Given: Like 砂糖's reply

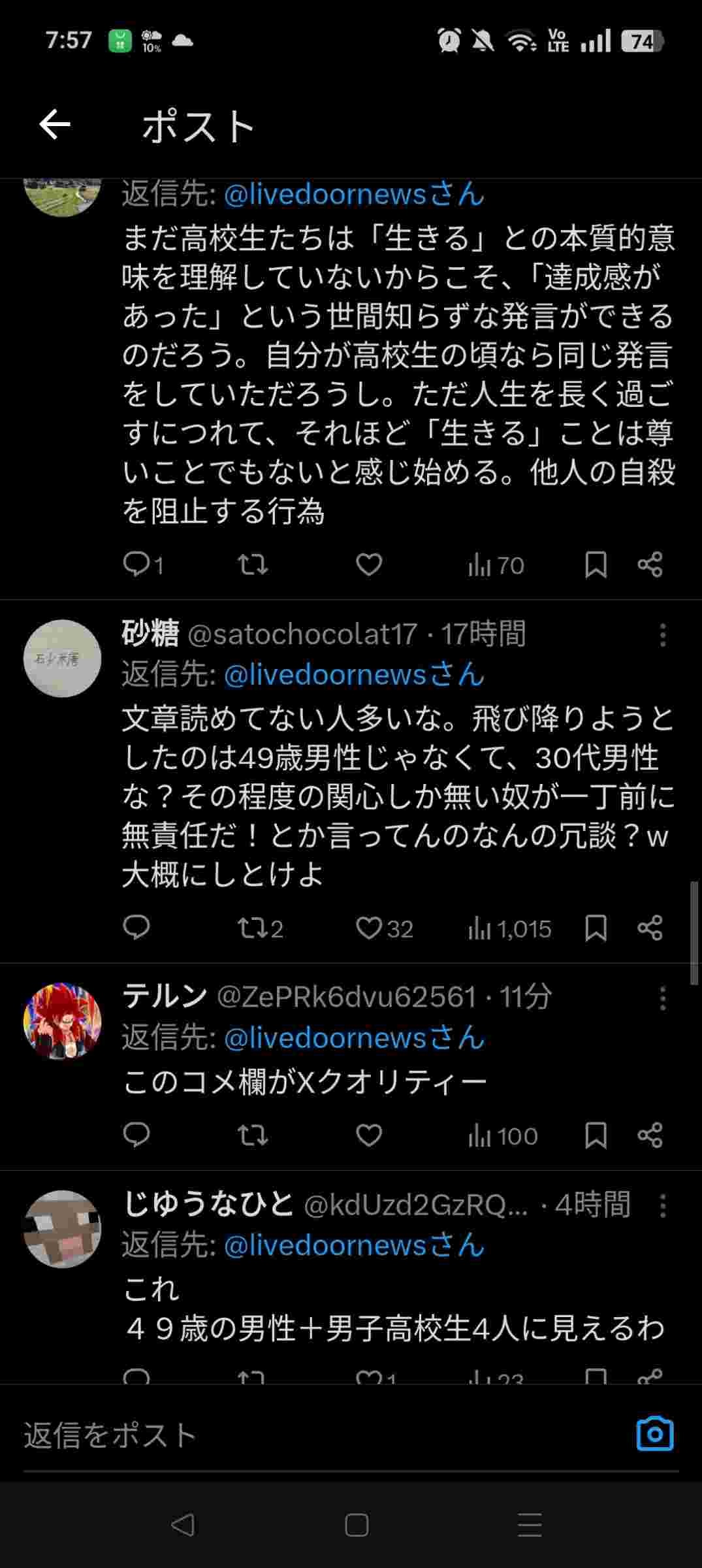Looking at the screenshot, I should click(x=369, y=928).
